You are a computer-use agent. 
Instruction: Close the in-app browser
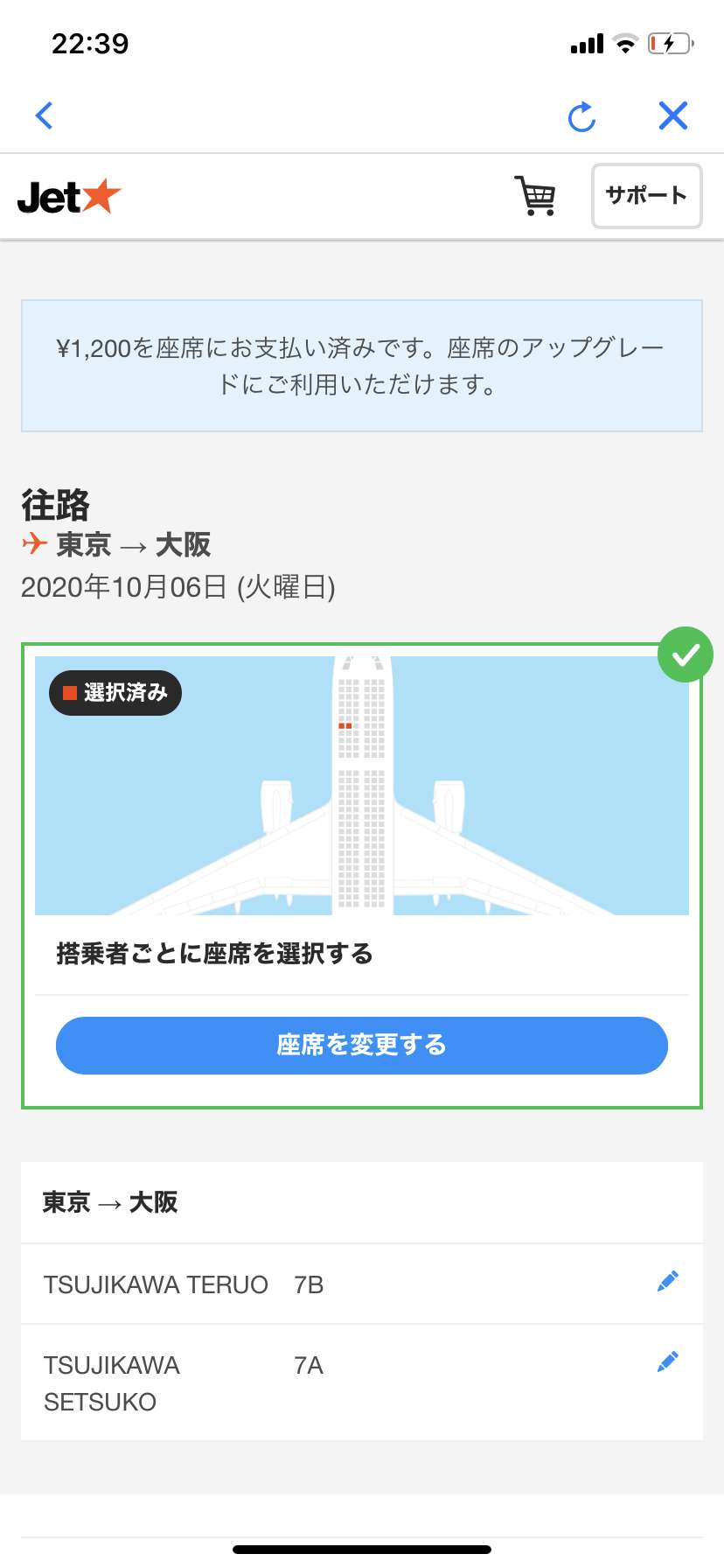click(672, 115)
